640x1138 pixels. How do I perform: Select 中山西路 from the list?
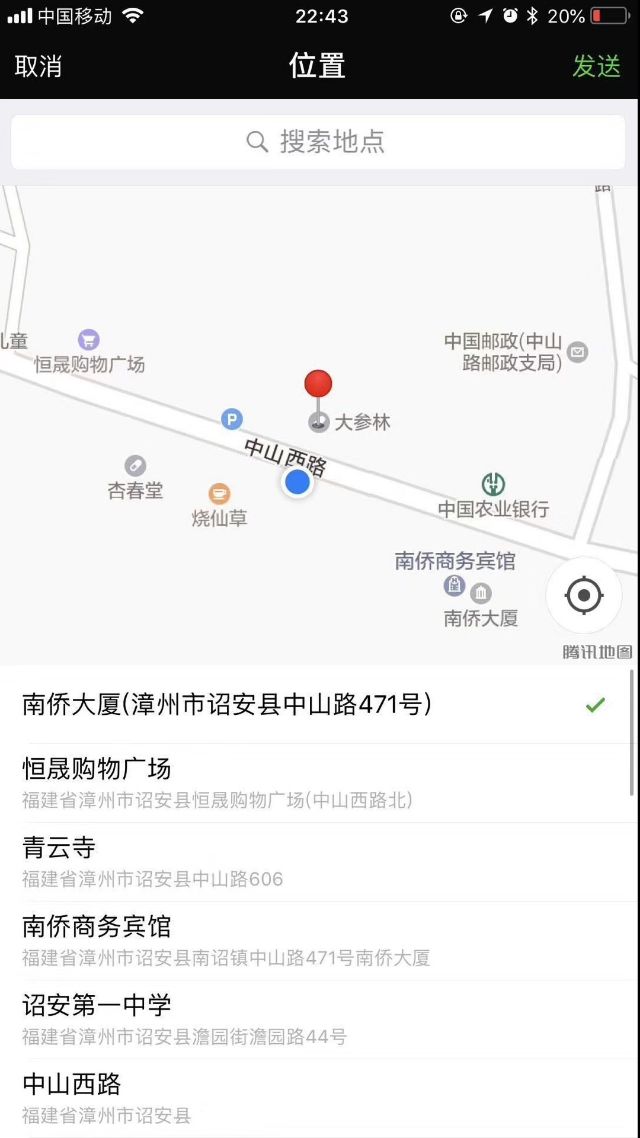[x=318, y=1098]
